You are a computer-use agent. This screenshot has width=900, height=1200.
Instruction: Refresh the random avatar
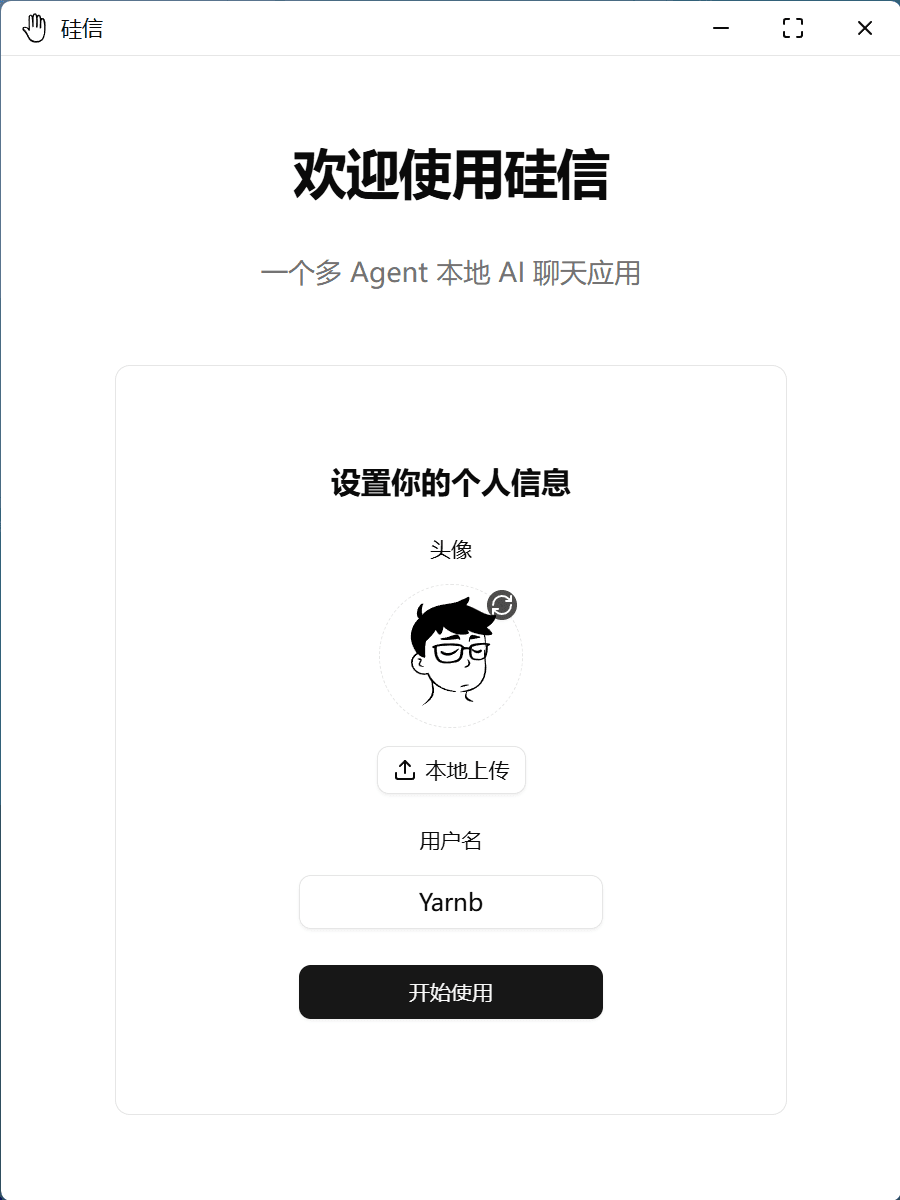pyautogui.click(x=502, y=605)
